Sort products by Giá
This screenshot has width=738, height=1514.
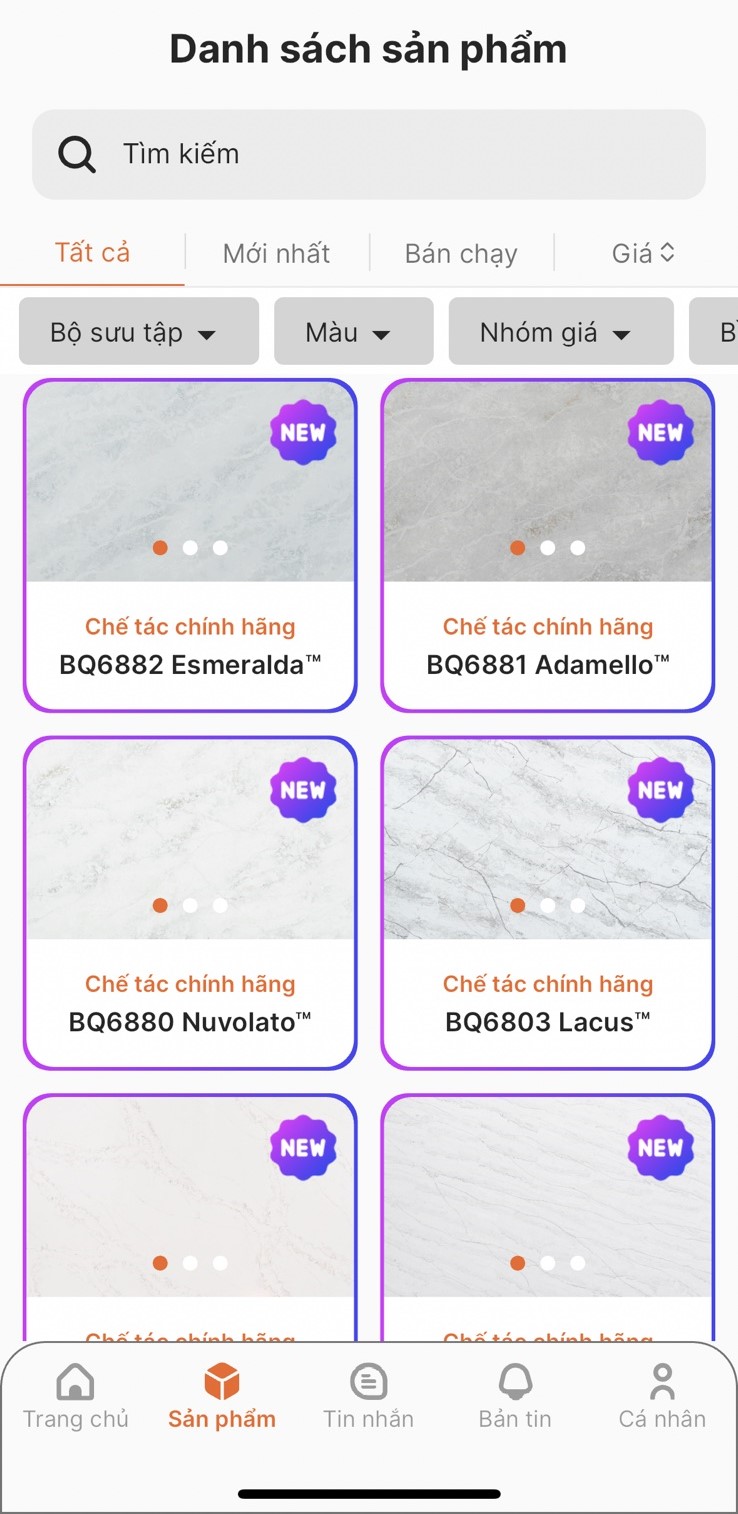tap(643, 253)
